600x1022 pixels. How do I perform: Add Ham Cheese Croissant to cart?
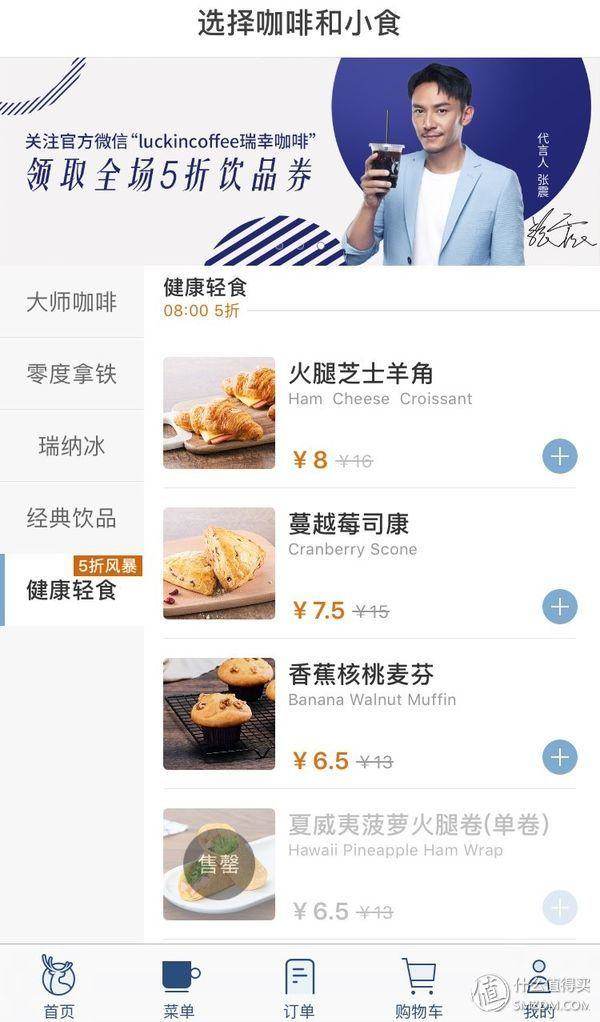(559, 456)
